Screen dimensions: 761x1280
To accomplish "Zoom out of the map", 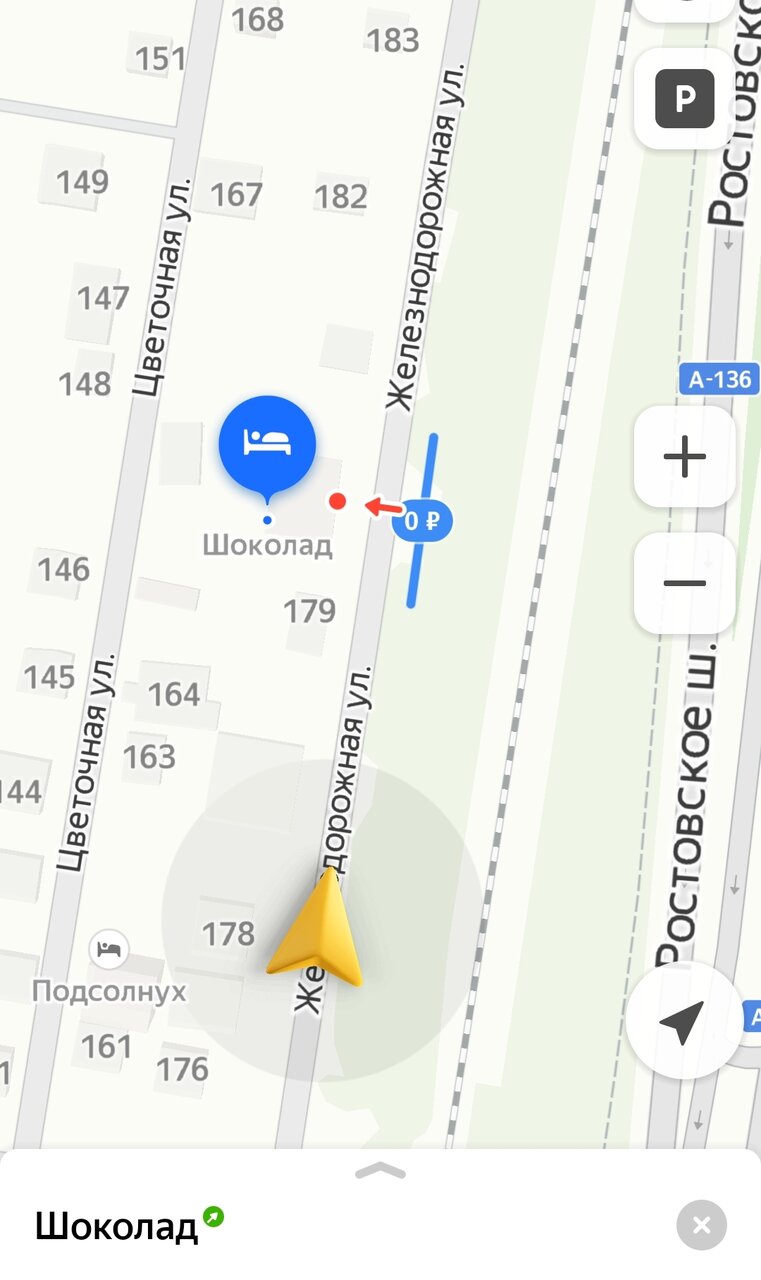I will point(685,584).
